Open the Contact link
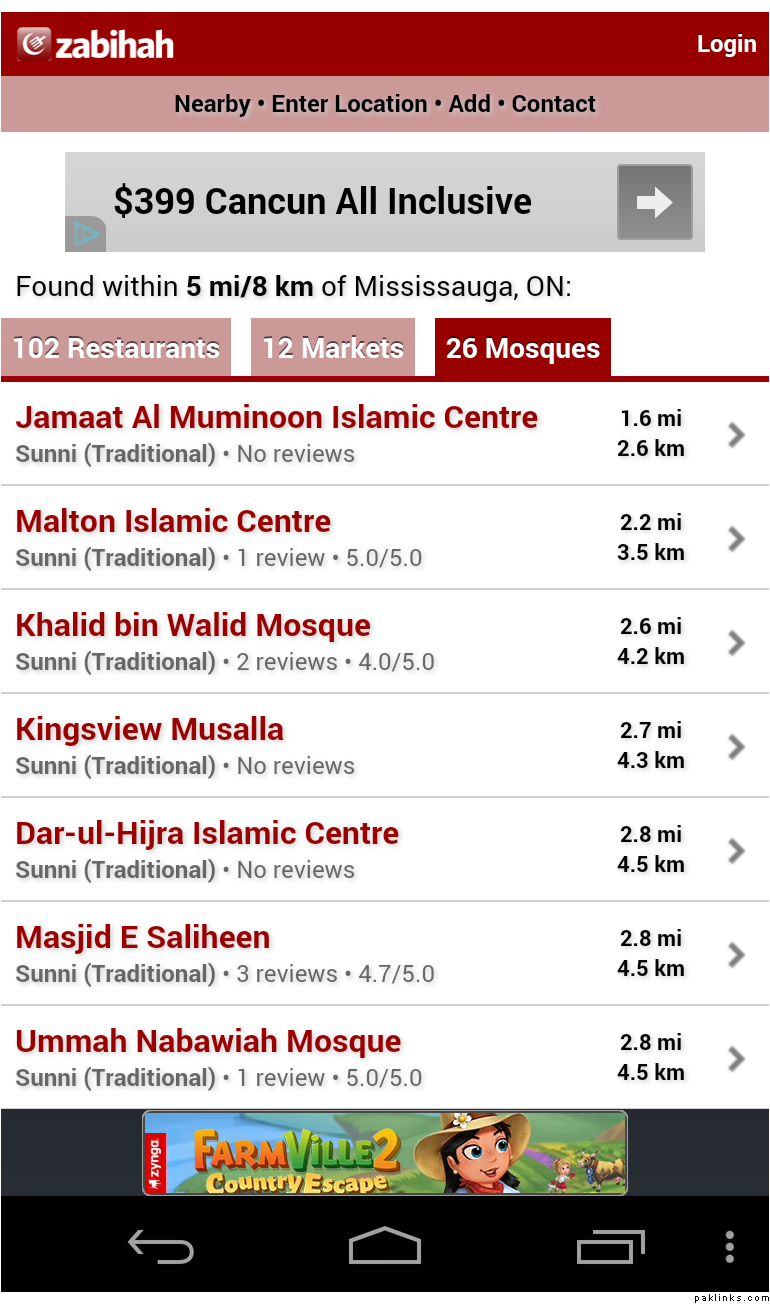 pyautogui.click(x=553, y=104)
